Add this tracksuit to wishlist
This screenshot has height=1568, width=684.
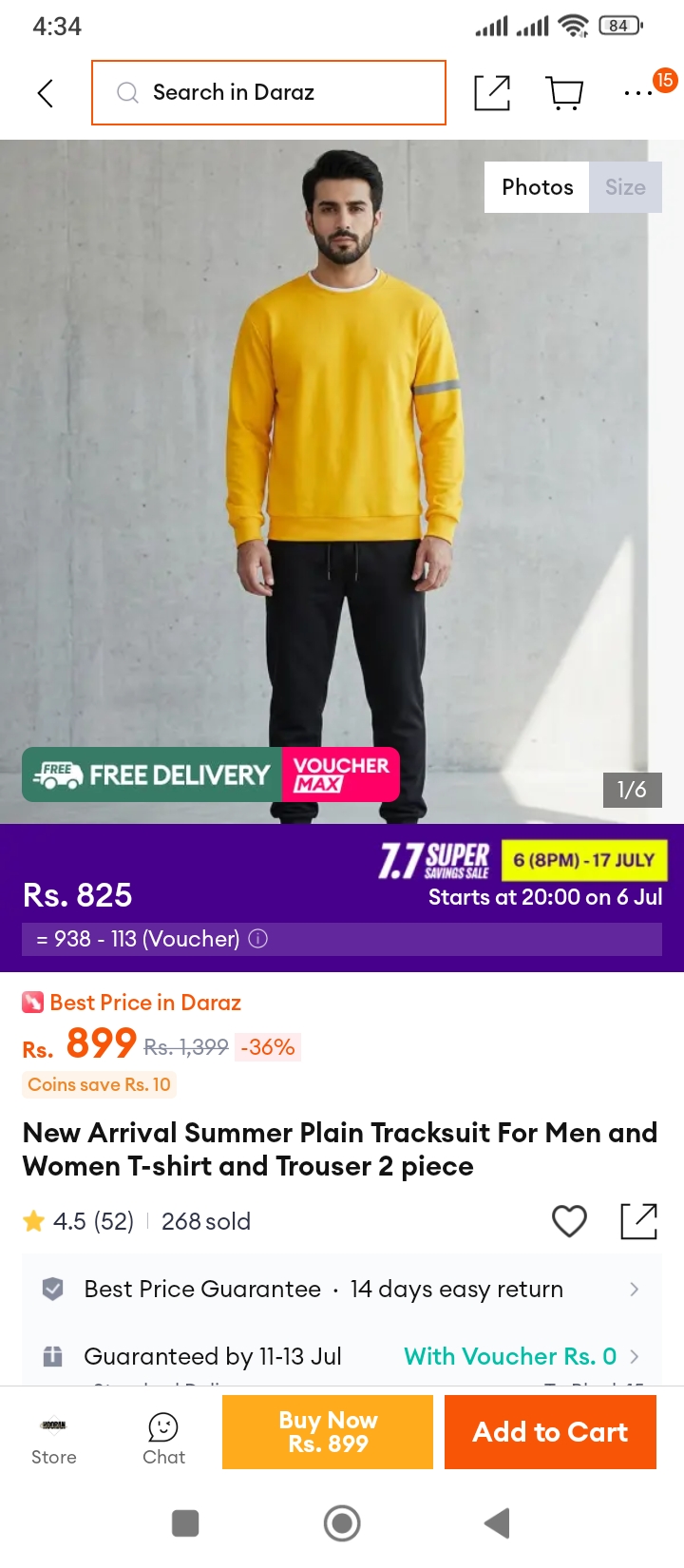point(570,1221)
